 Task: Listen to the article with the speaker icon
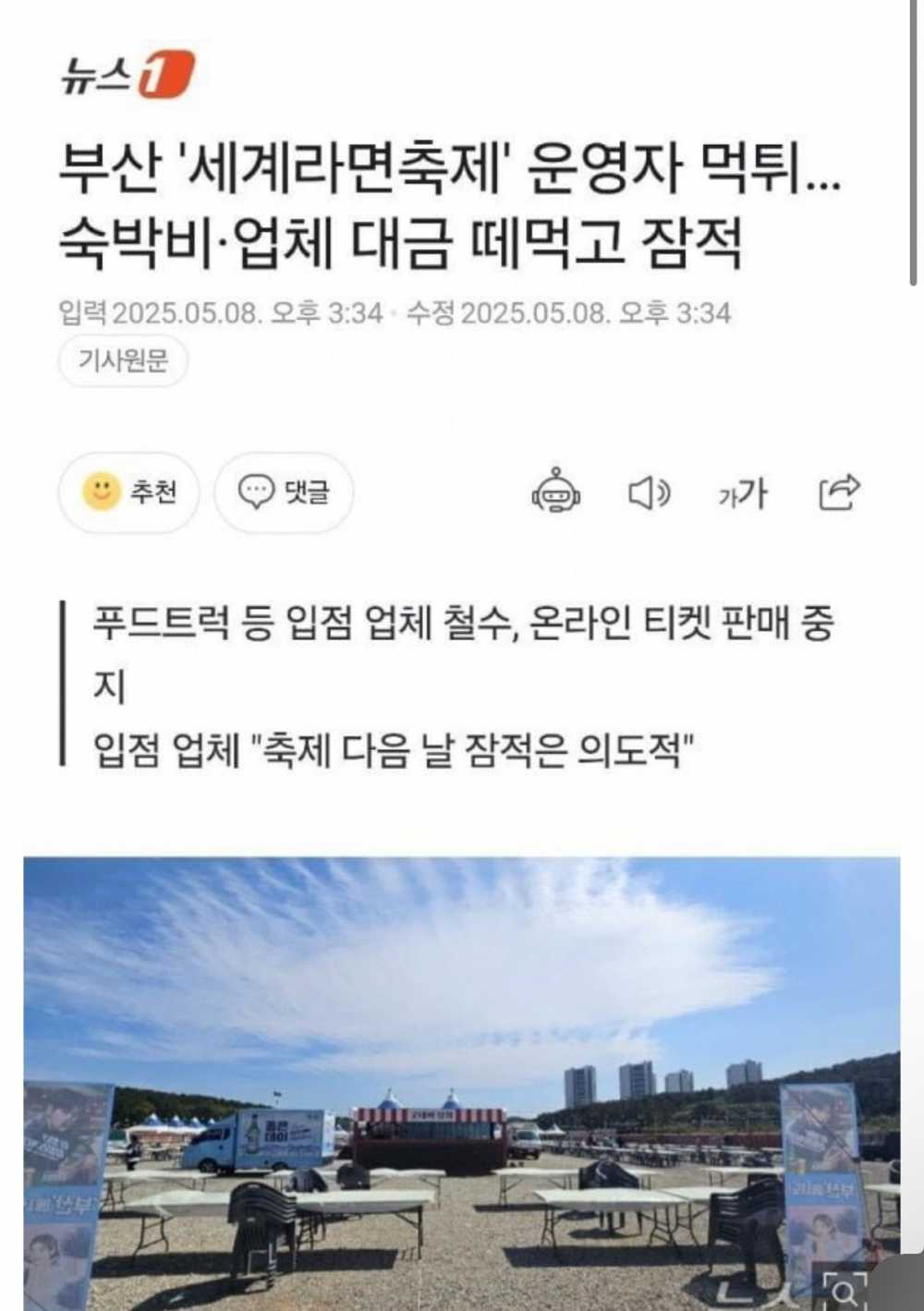pyautogui.click(x=650, y=492)
